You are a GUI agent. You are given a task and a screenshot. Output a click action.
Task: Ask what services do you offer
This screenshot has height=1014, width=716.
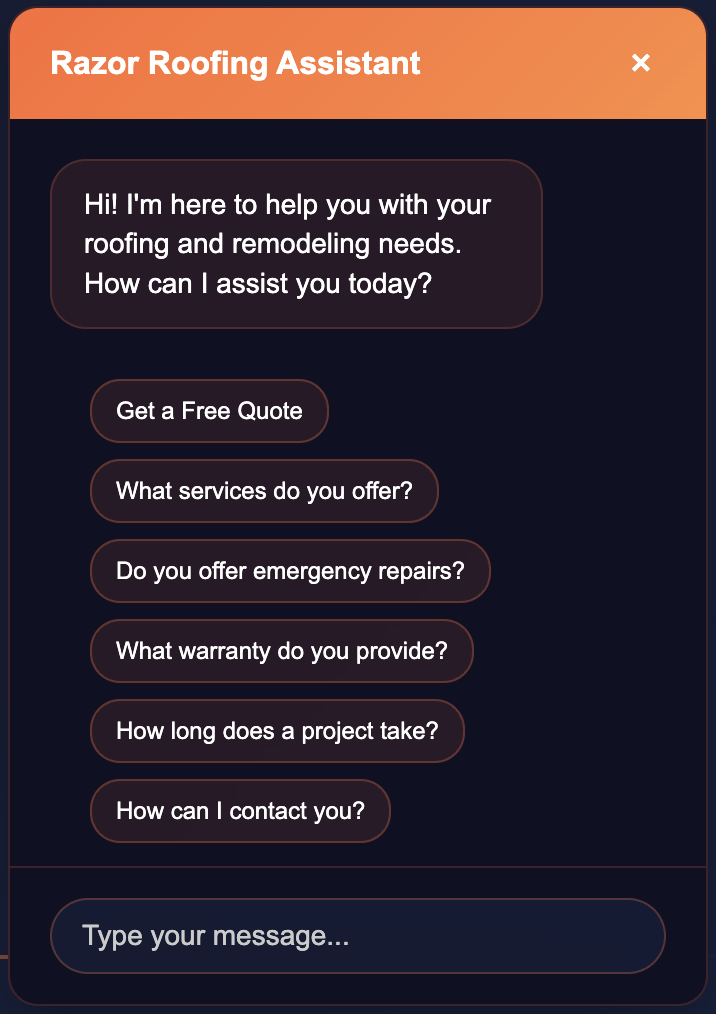point(264,491)
